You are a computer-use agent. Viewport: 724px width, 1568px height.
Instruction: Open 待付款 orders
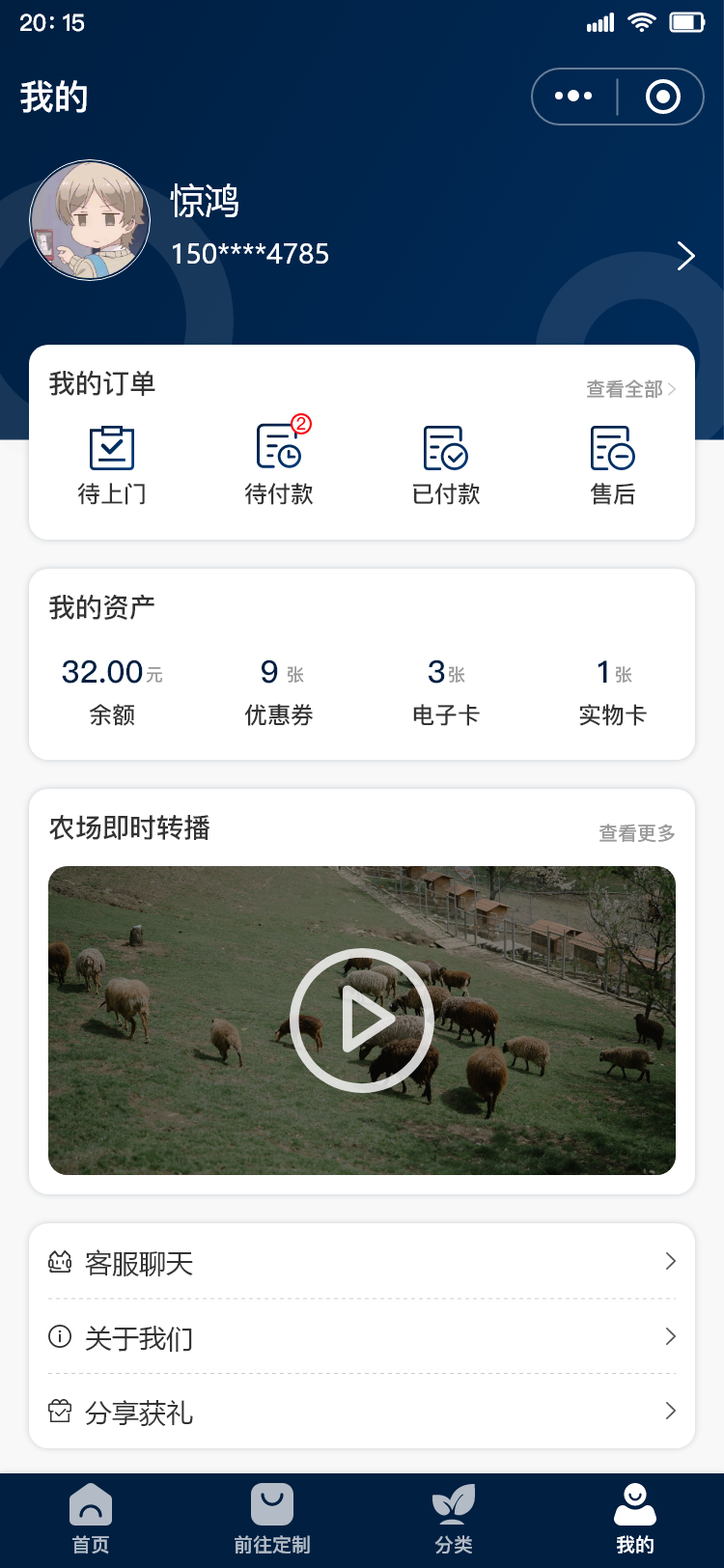pyautogui.click(x=279, y=464)
